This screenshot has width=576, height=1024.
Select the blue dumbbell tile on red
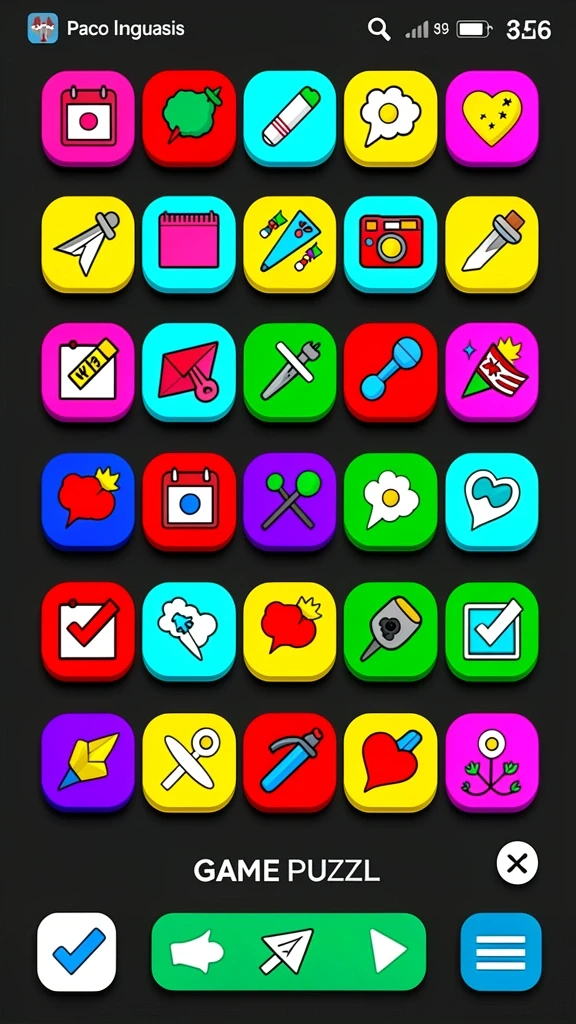pos(391,372)
